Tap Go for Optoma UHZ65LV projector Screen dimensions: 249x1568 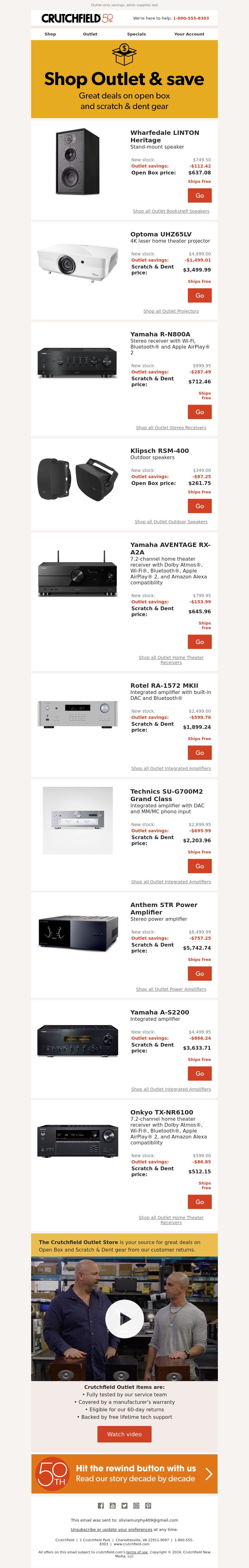tap(200, 295)
